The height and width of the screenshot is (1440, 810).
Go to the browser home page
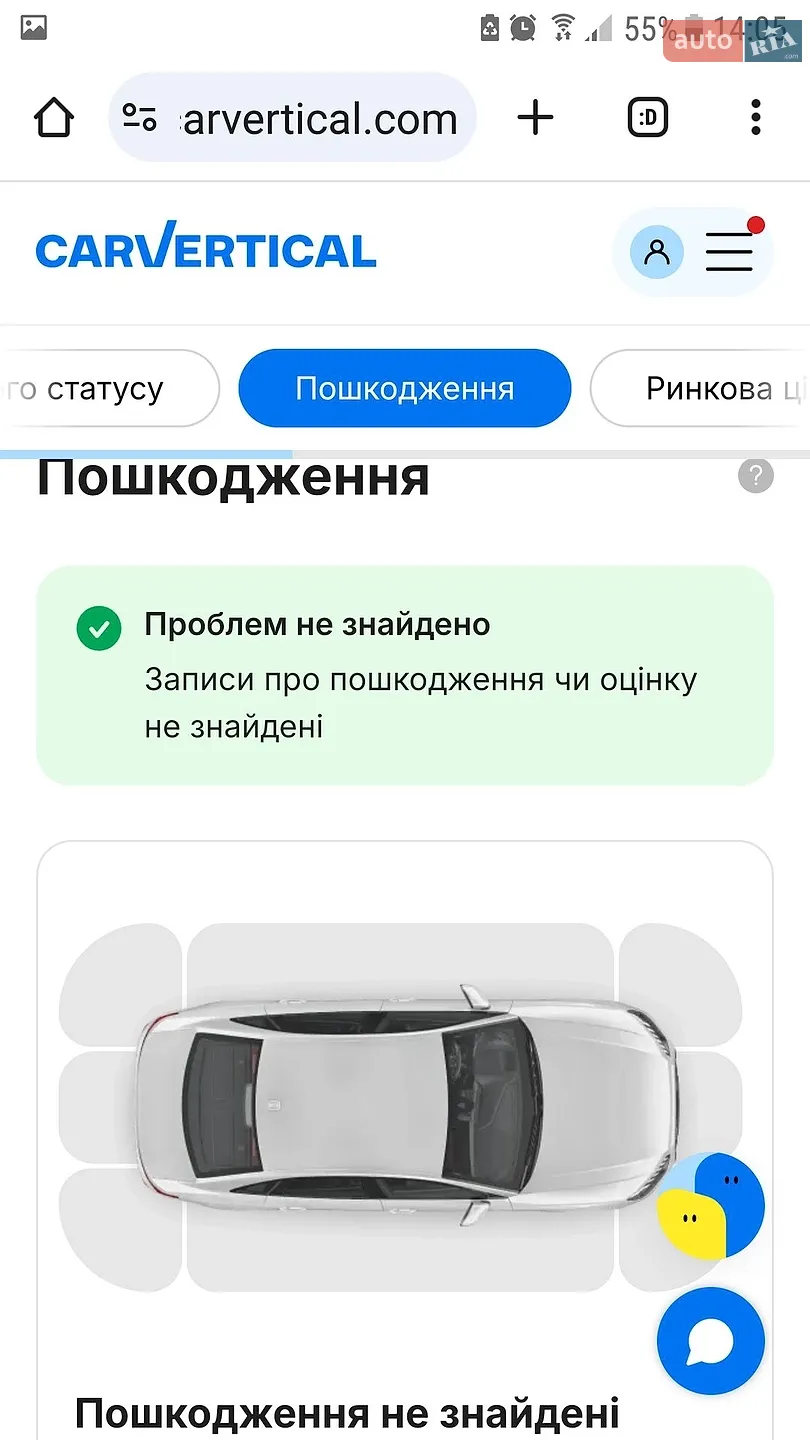click(54, 118)
